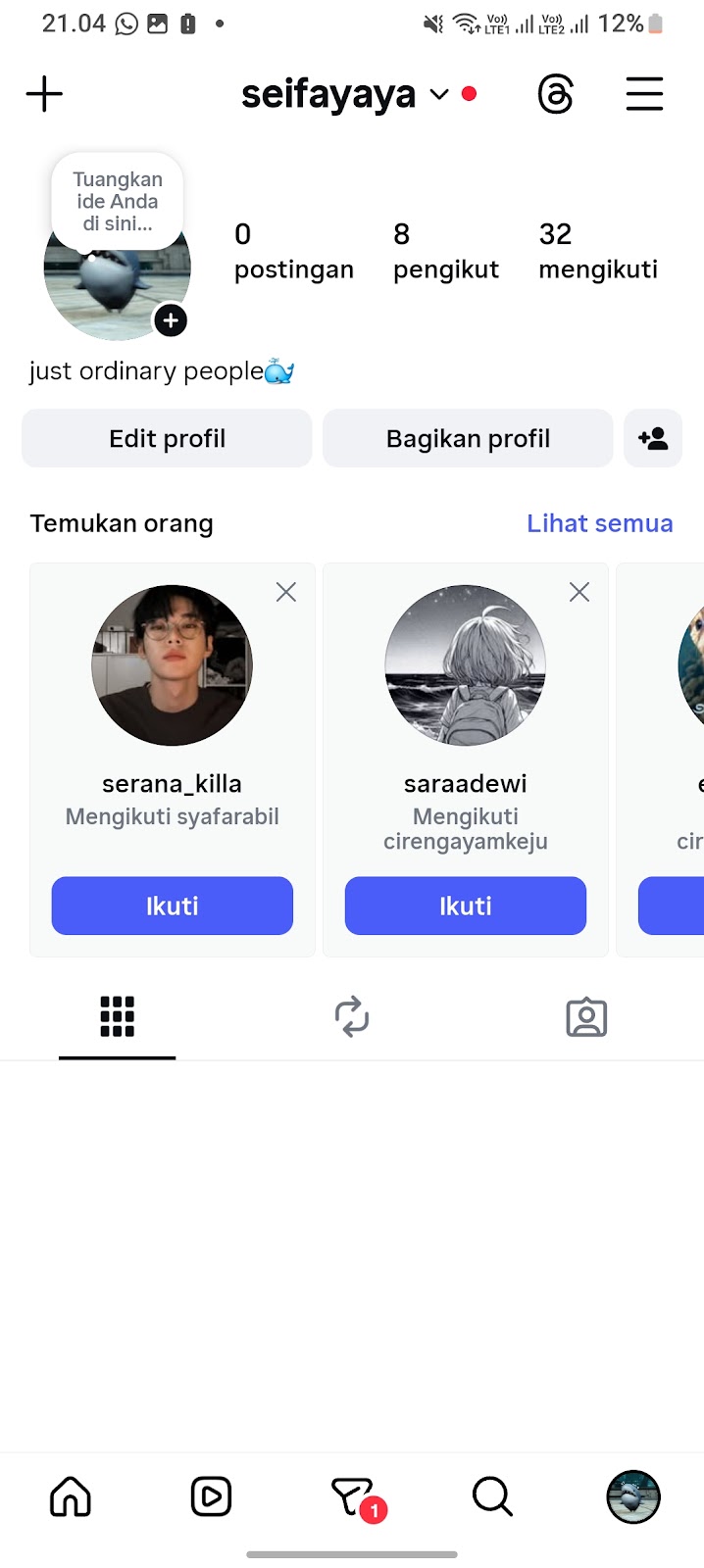Open the Threads icon
This screenshot has height=1568, width=704.
(x=555, y=95)
